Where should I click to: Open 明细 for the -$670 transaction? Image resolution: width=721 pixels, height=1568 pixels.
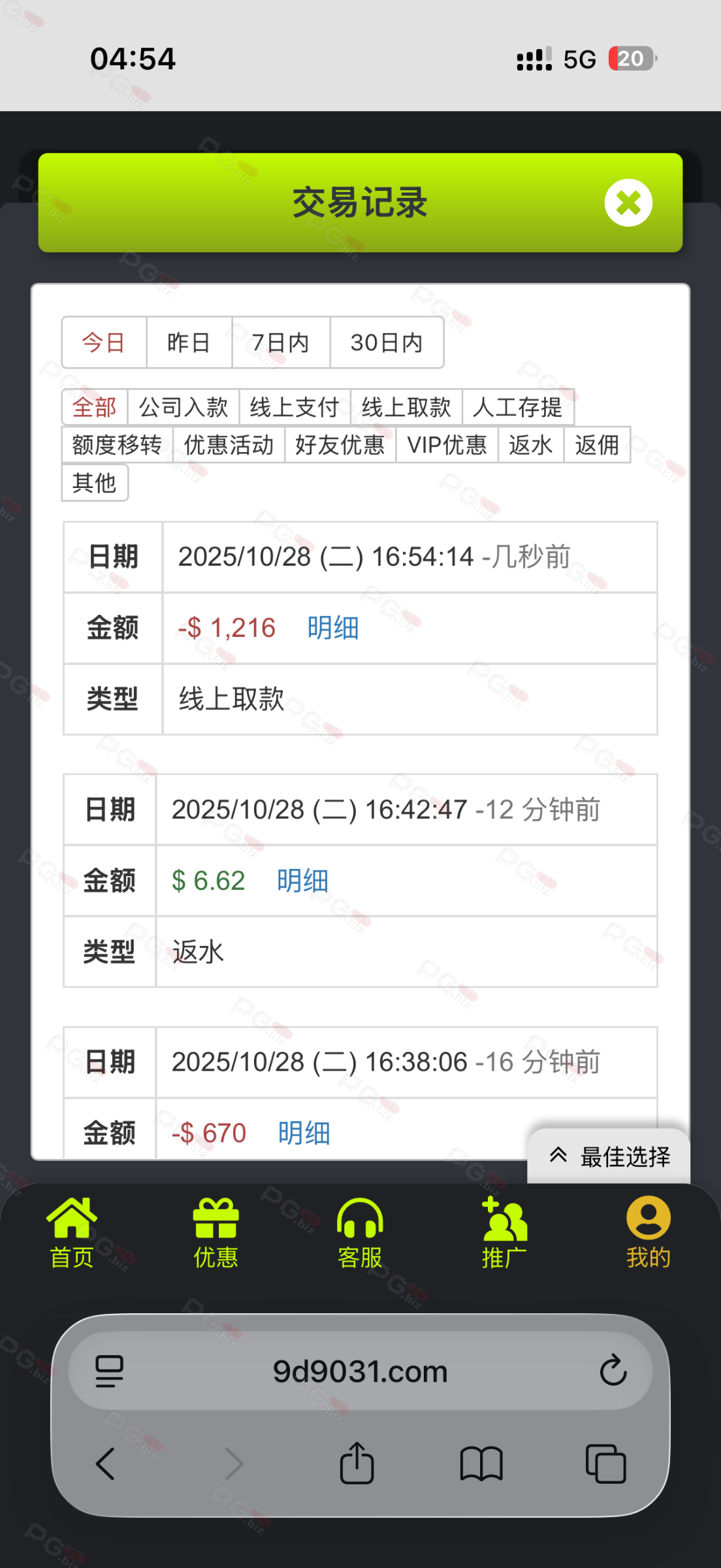pos(304,1133)
